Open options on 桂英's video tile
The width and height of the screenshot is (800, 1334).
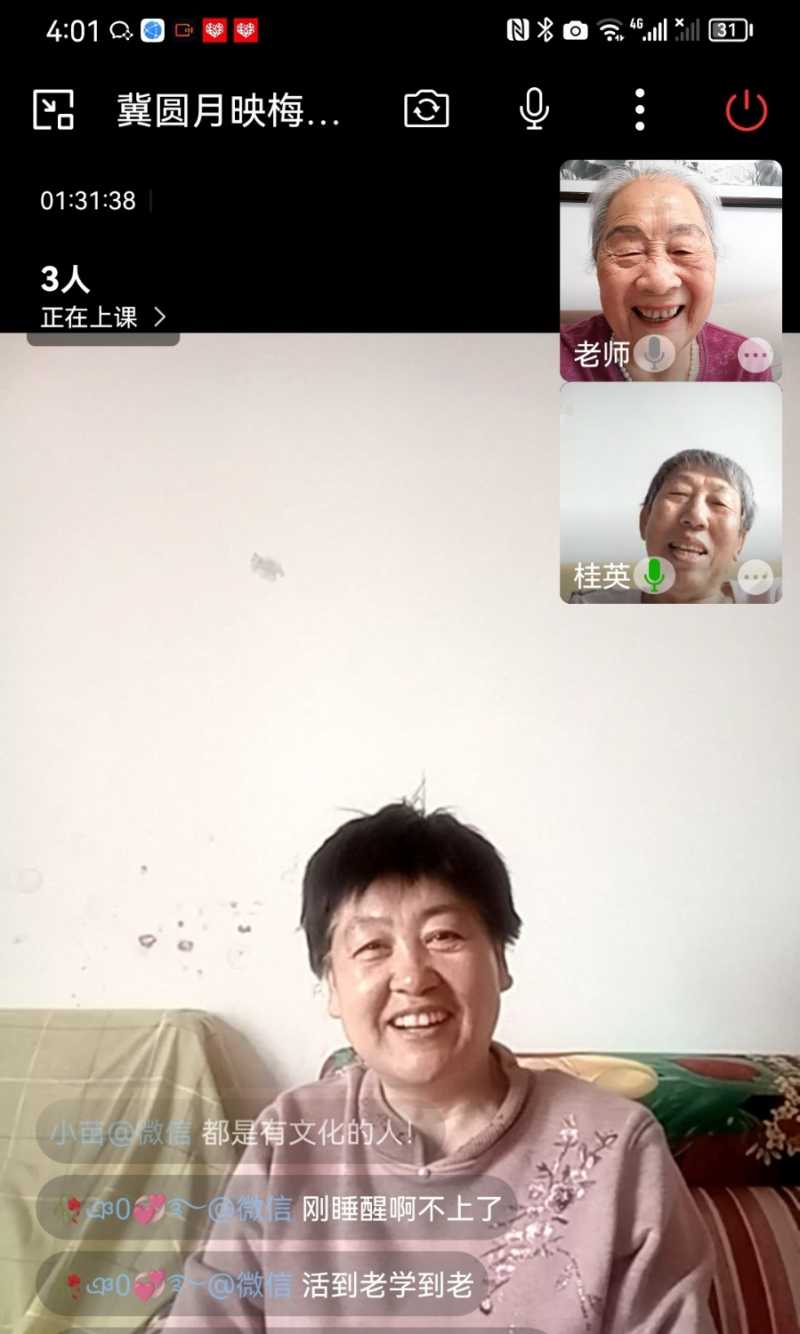tap(755, 577)
